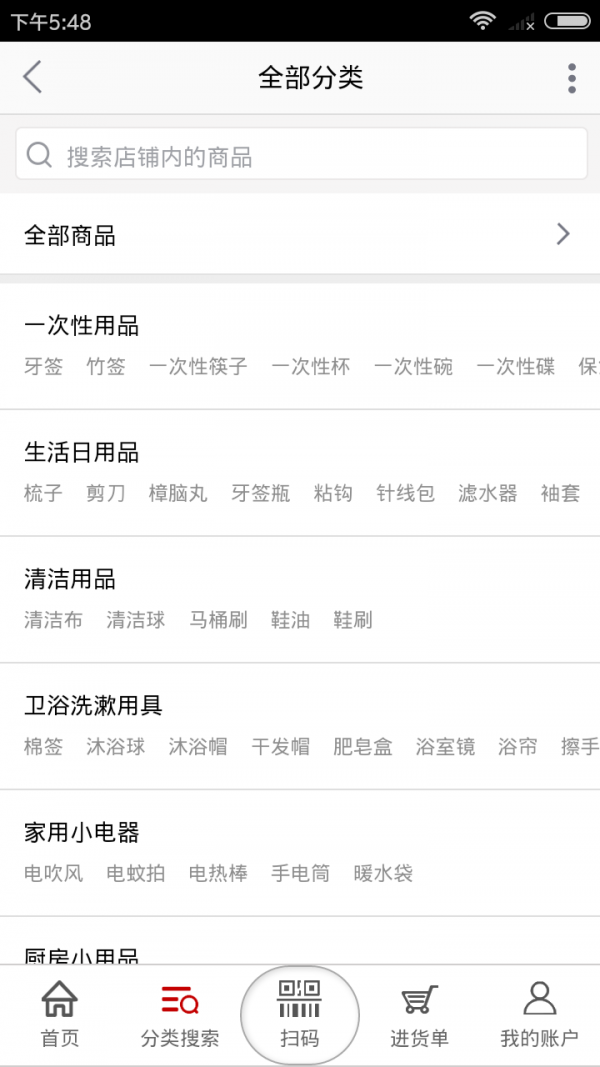Open the 电吹风 subcategory
The height and width of the screenshot is (1067, 600).
[53, 874]
